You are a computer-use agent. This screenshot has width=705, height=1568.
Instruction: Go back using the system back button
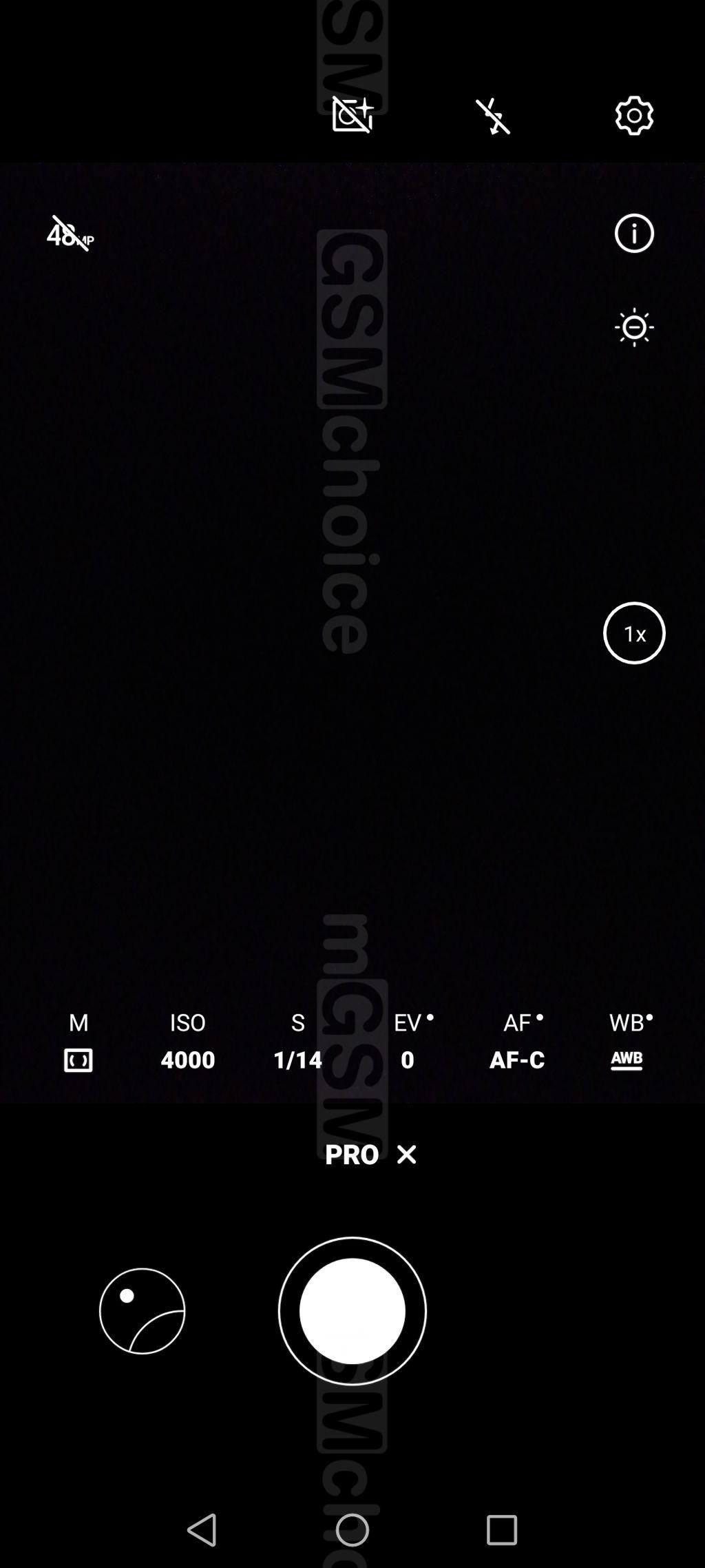click(202, 1529)
